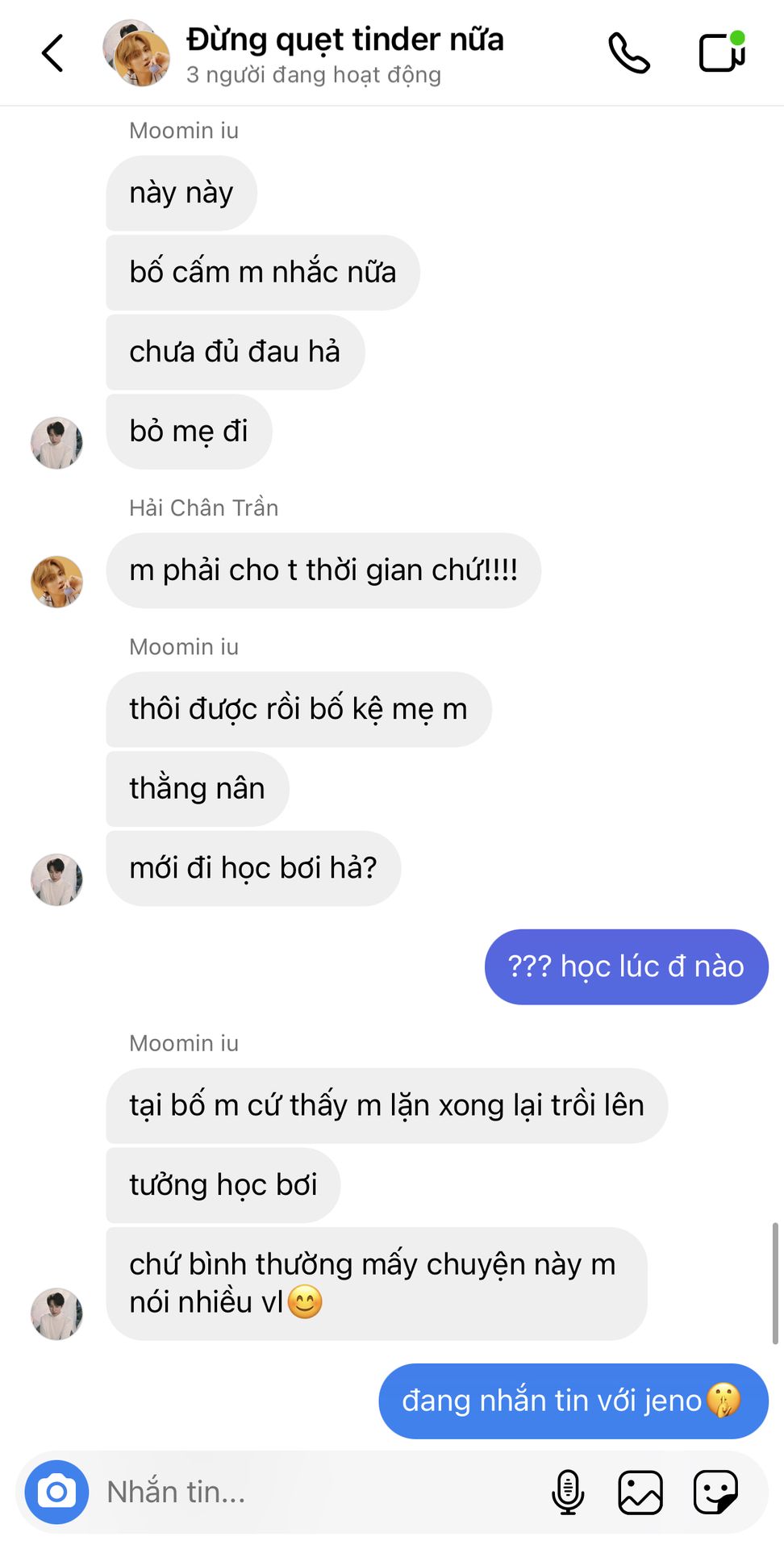Open group details for Đừng quẹt tinder nữa
The image size is (784, 1549).
(x=344, y=53)
